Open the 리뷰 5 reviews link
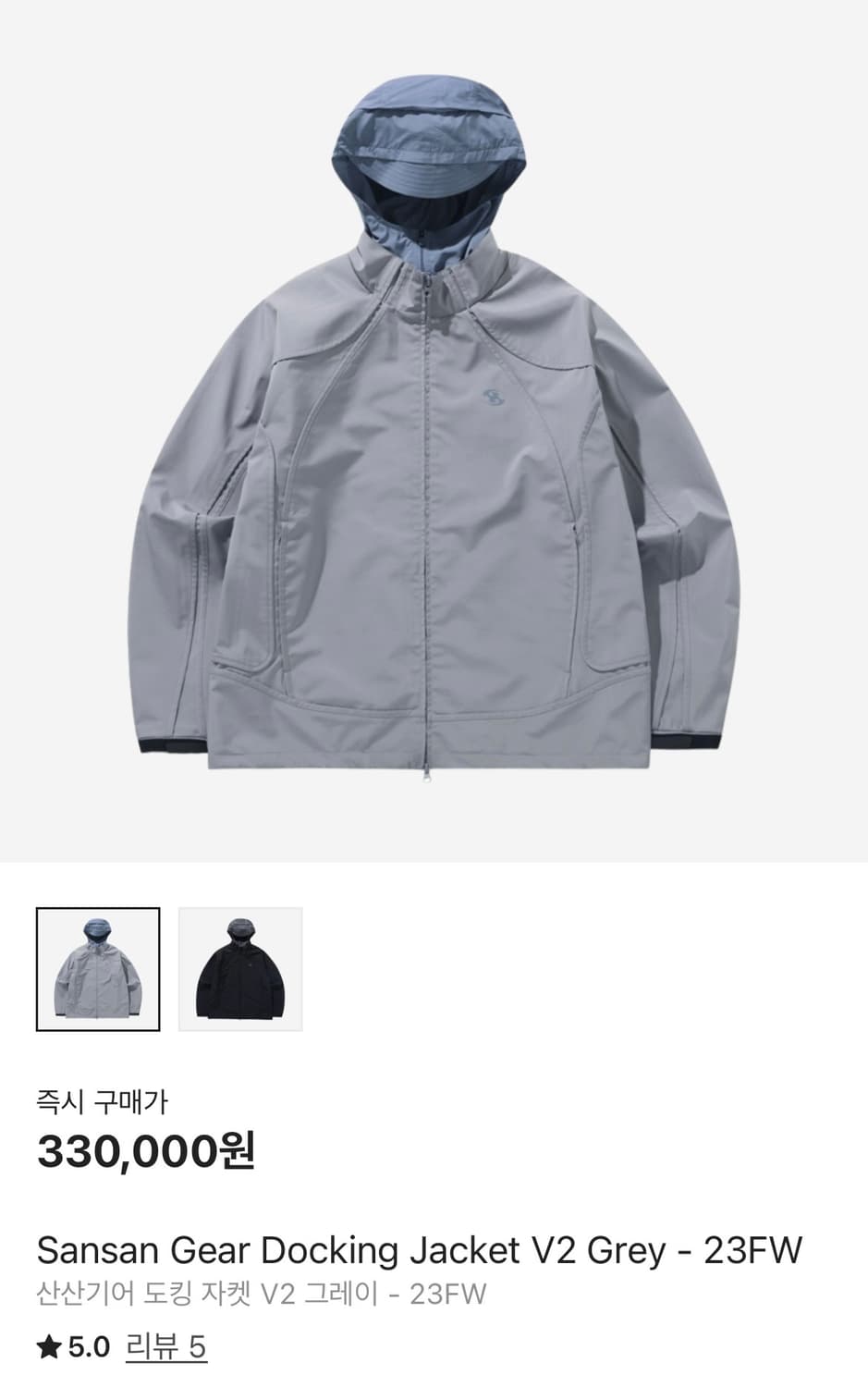 (x=166, y=1347)
